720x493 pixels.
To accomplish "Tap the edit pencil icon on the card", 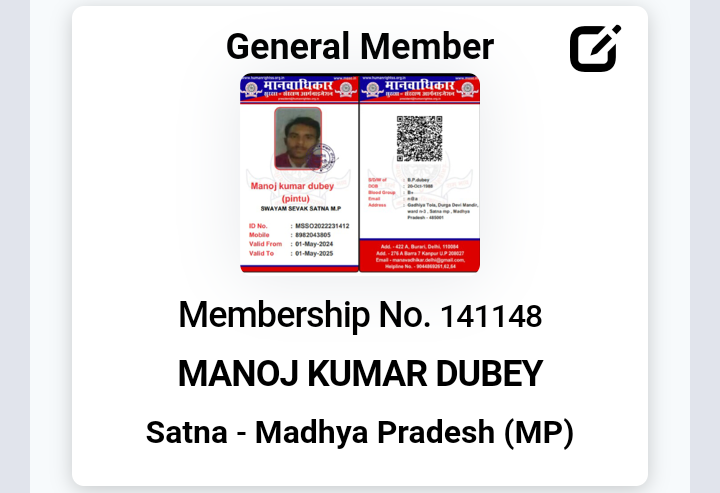I will [595, 48].
